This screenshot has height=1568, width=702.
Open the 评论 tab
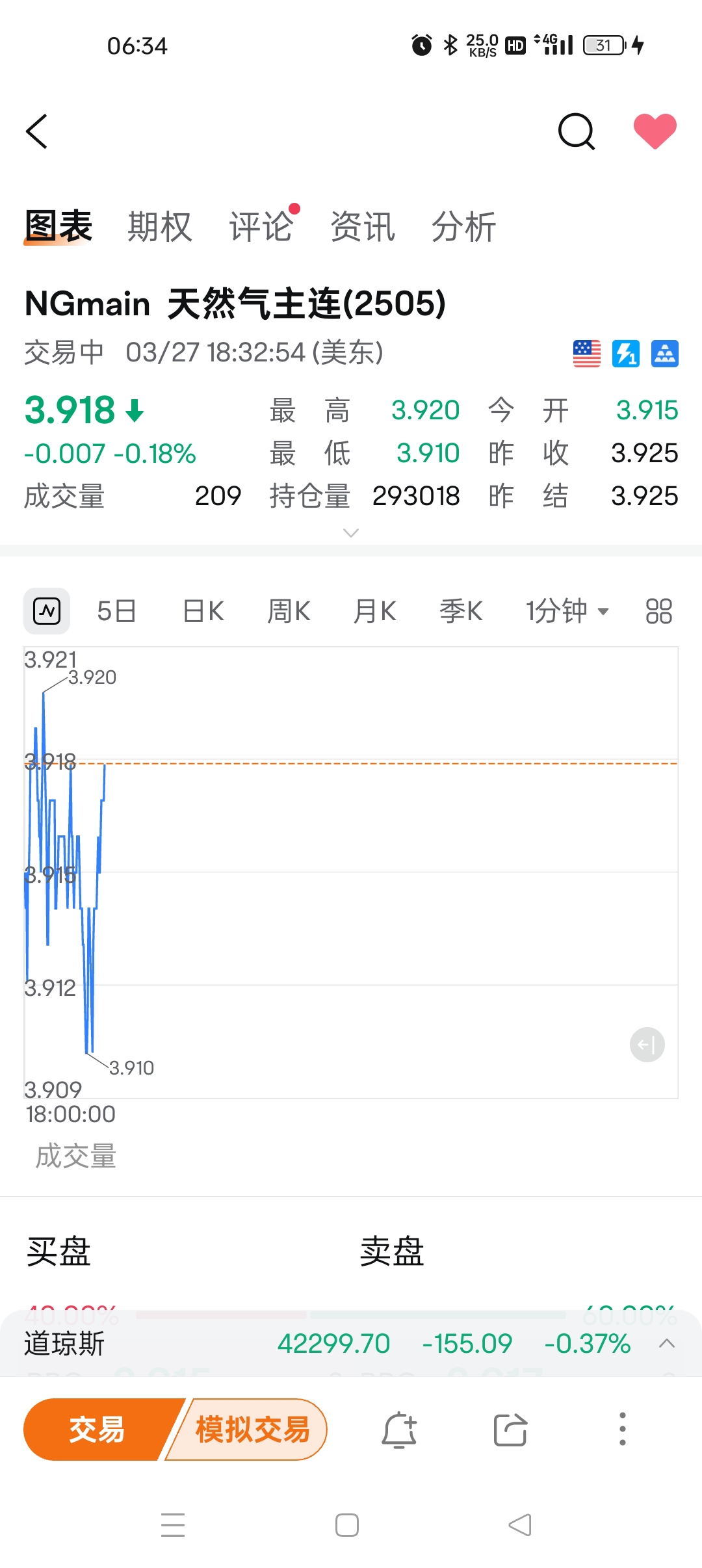[x=261, y=227]
